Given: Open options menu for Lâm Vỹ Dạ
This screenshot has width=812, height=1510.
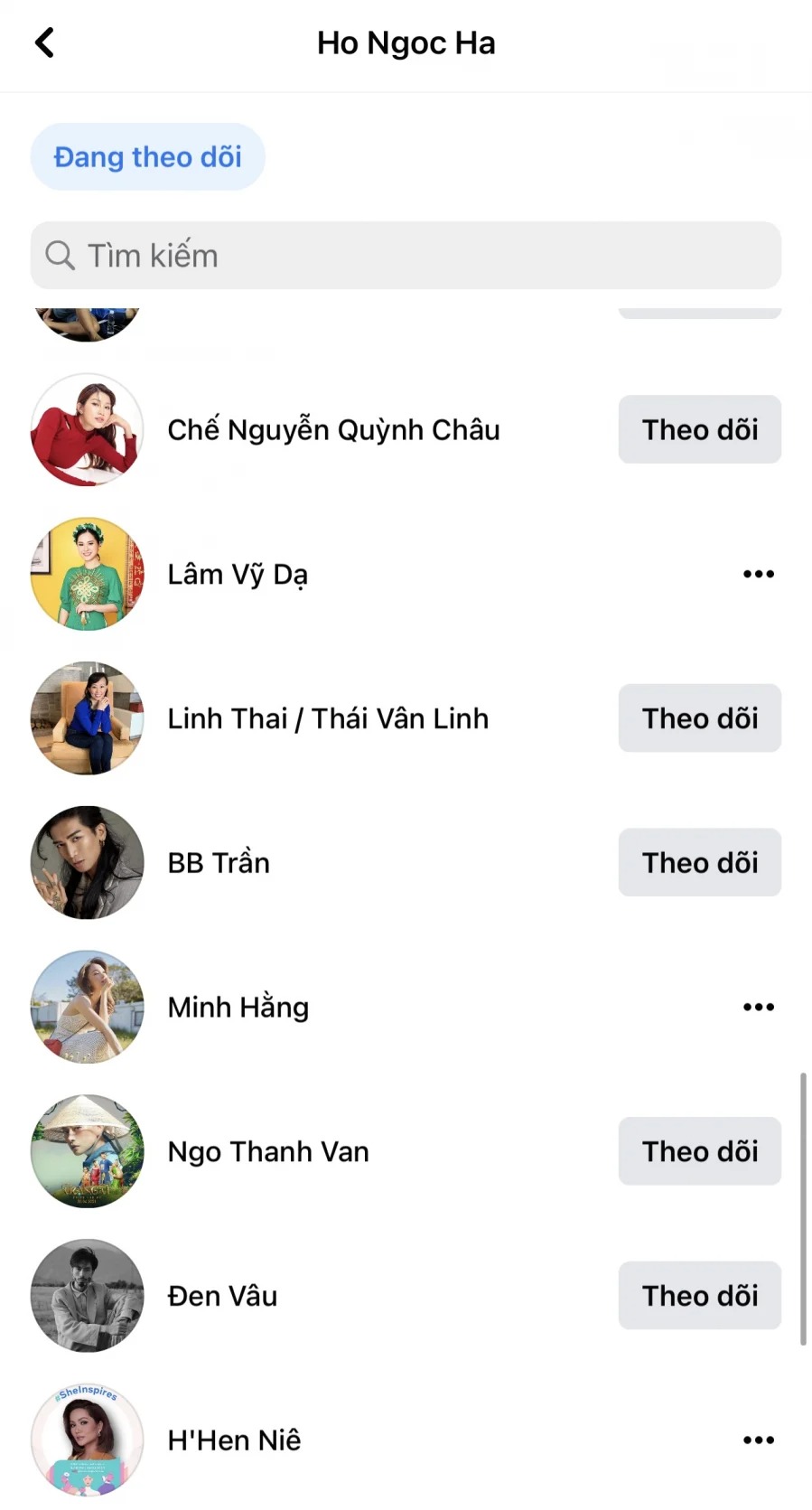Looking at the screenshot, I should pos(758,574).
